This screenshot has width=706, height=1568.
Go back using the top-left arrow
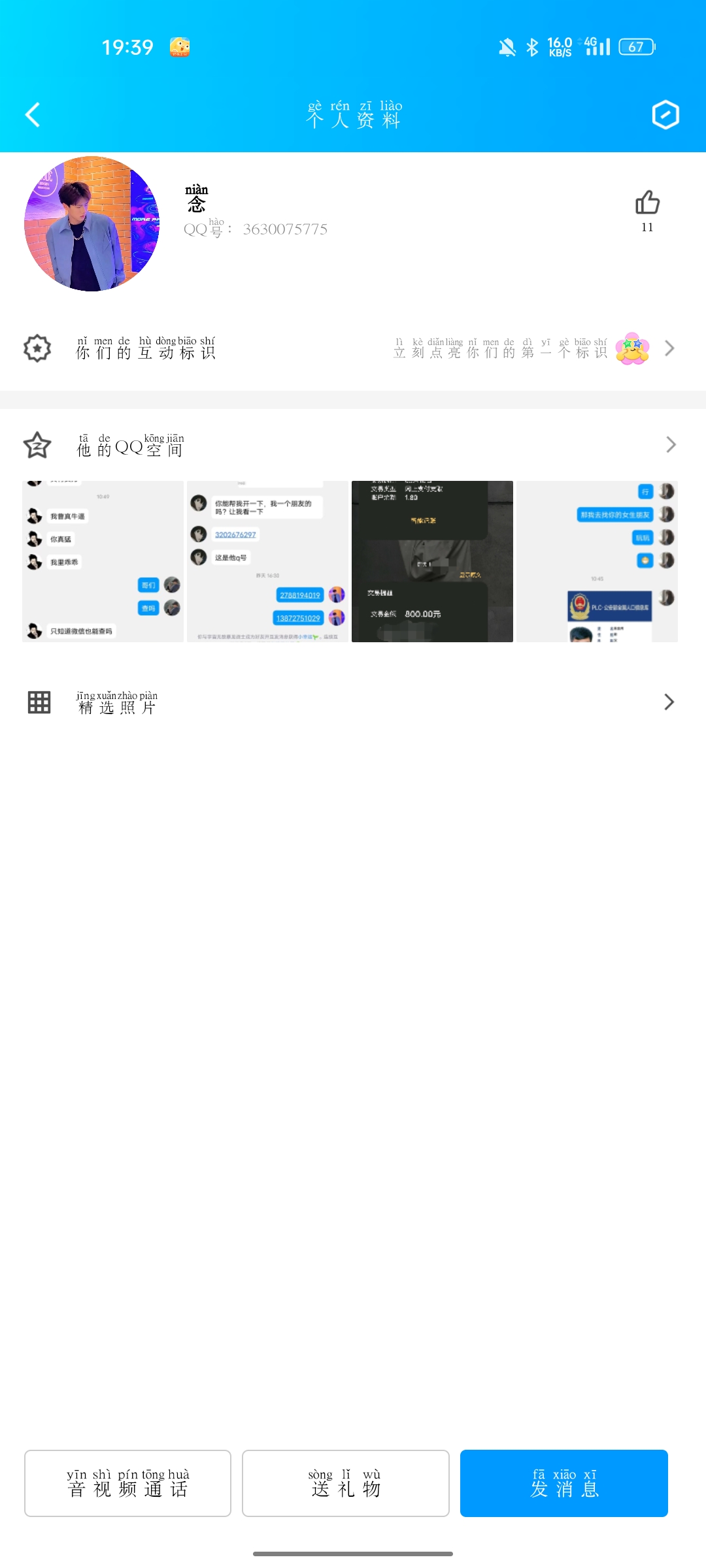(x=33, y=114)
